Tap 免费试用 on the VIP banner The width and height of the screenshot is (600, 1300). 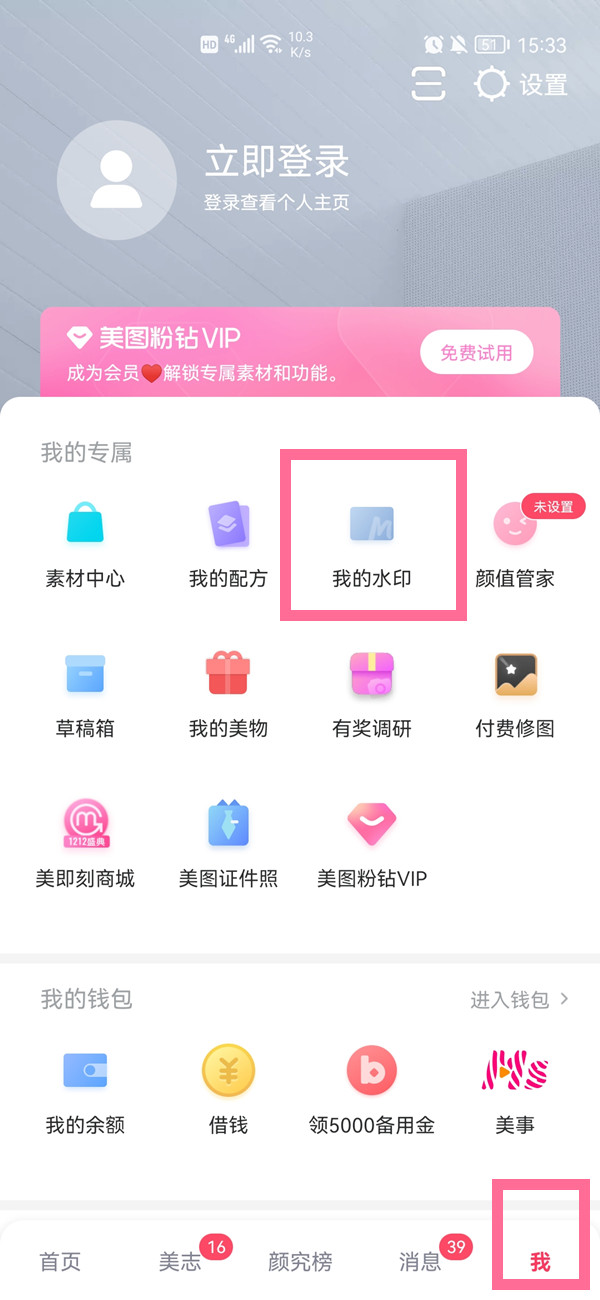click(476, 353)
